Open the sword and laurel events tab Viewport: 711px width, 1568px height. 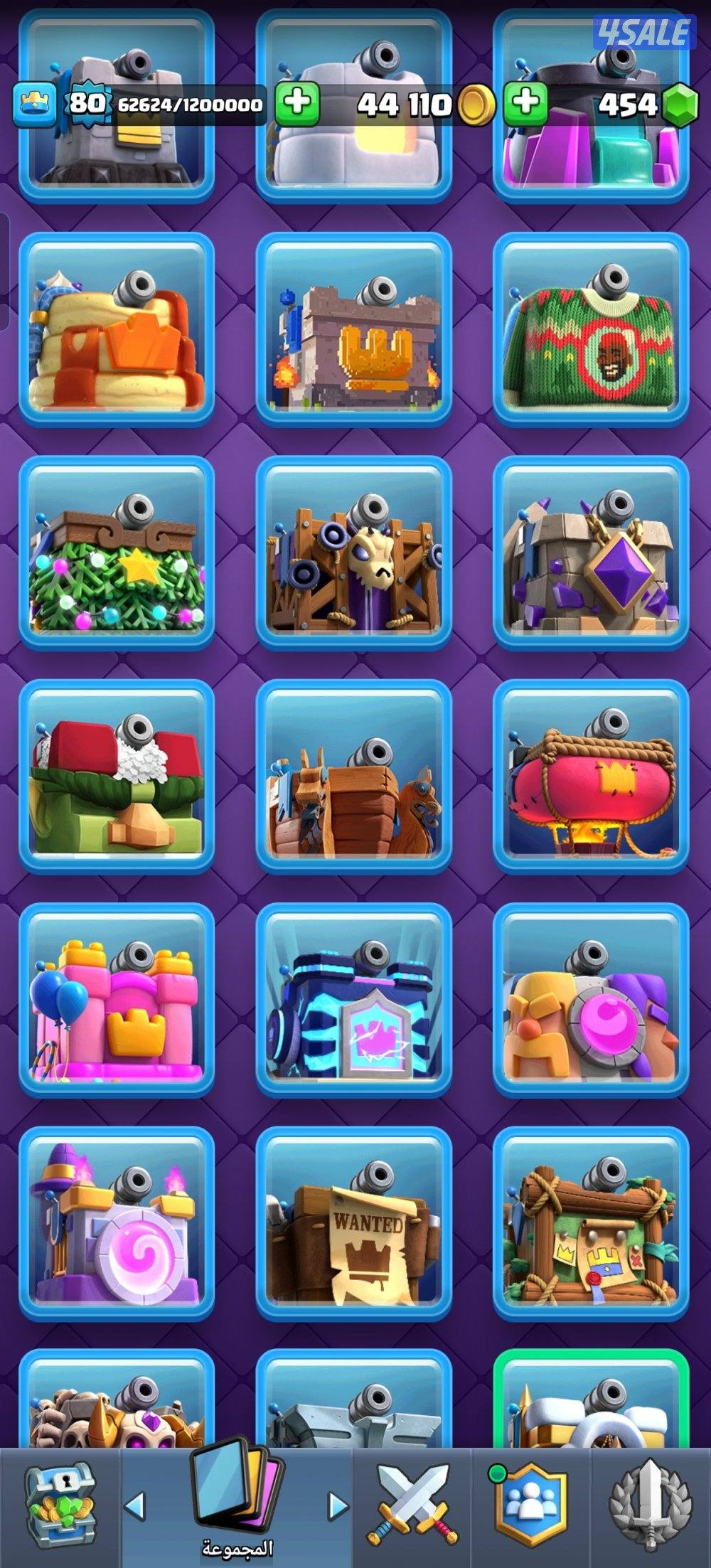(650, 1508)
